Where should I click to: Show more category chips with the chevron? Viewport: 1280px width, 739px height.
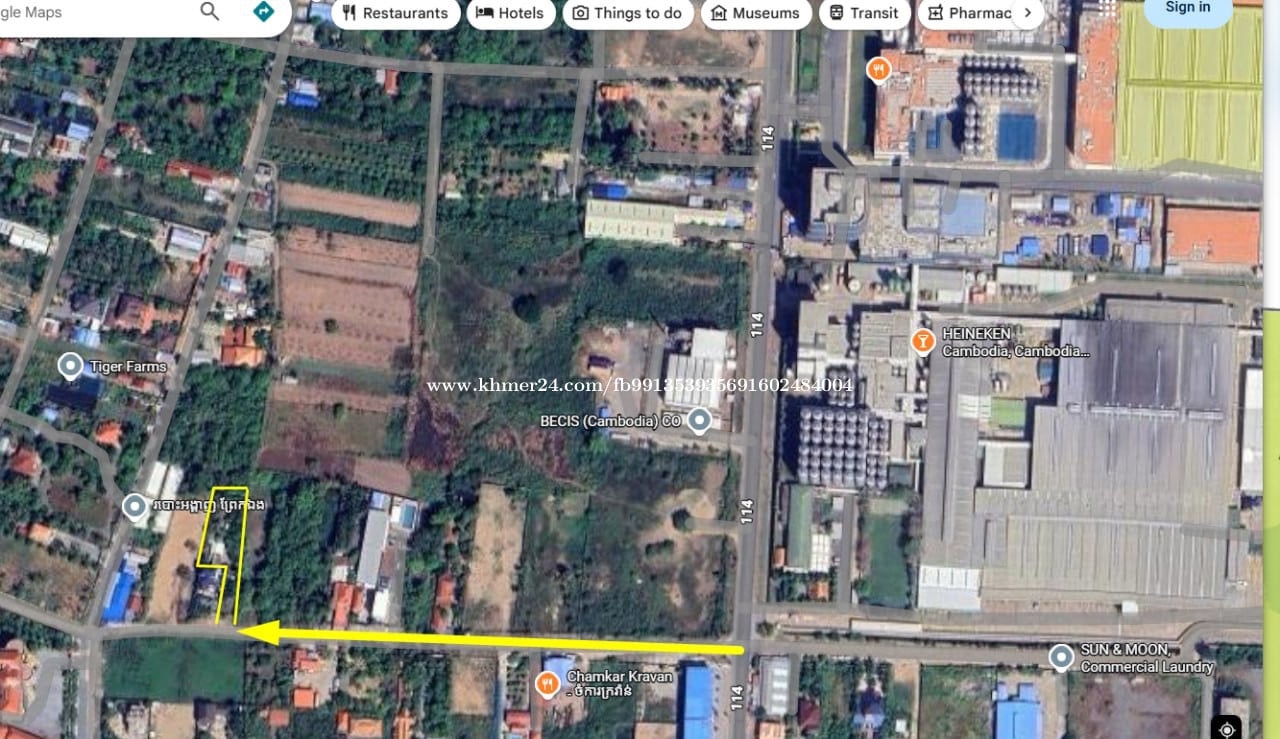[x=1028, y=13]
